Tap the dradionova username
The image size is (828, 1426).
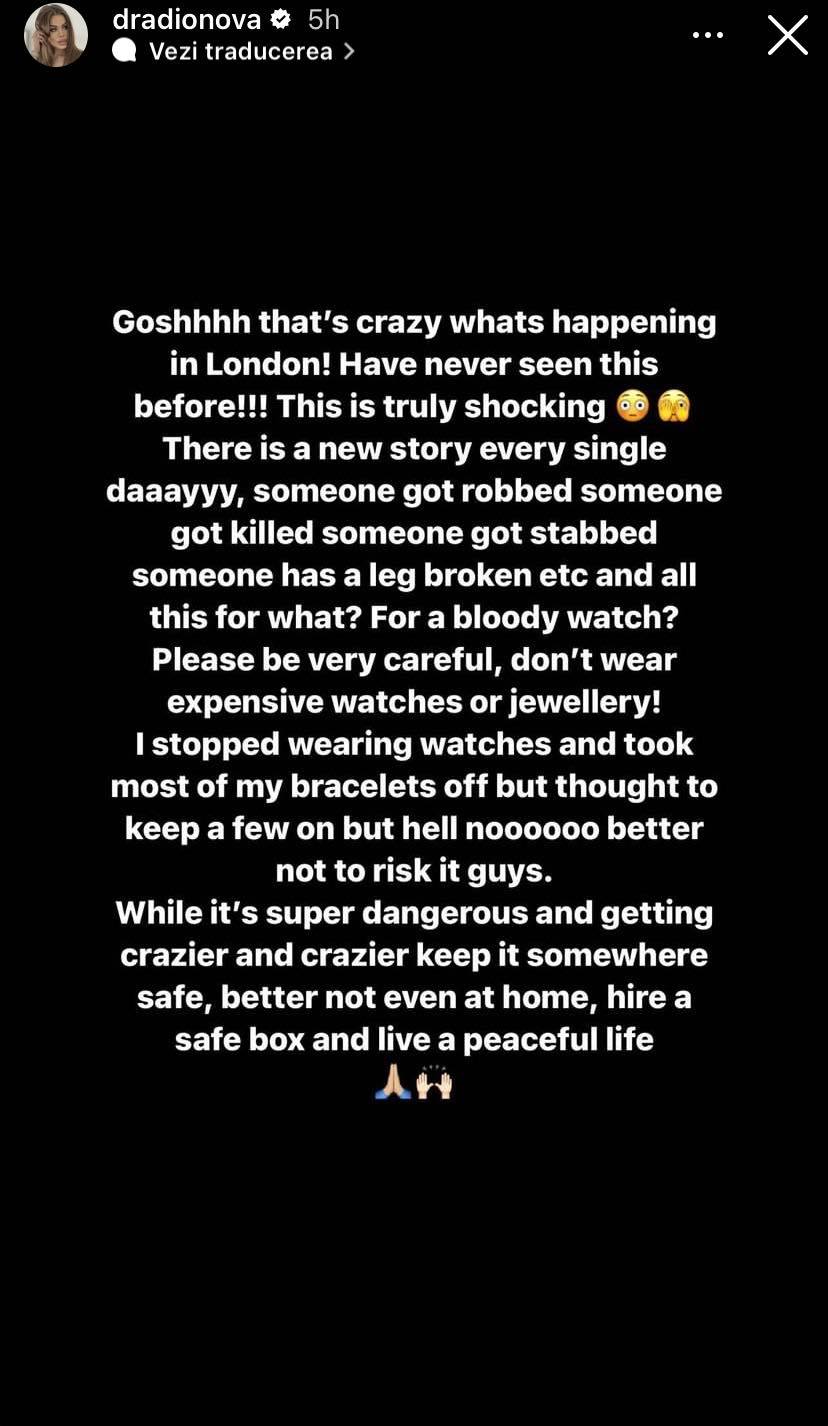tap(187, 19)
